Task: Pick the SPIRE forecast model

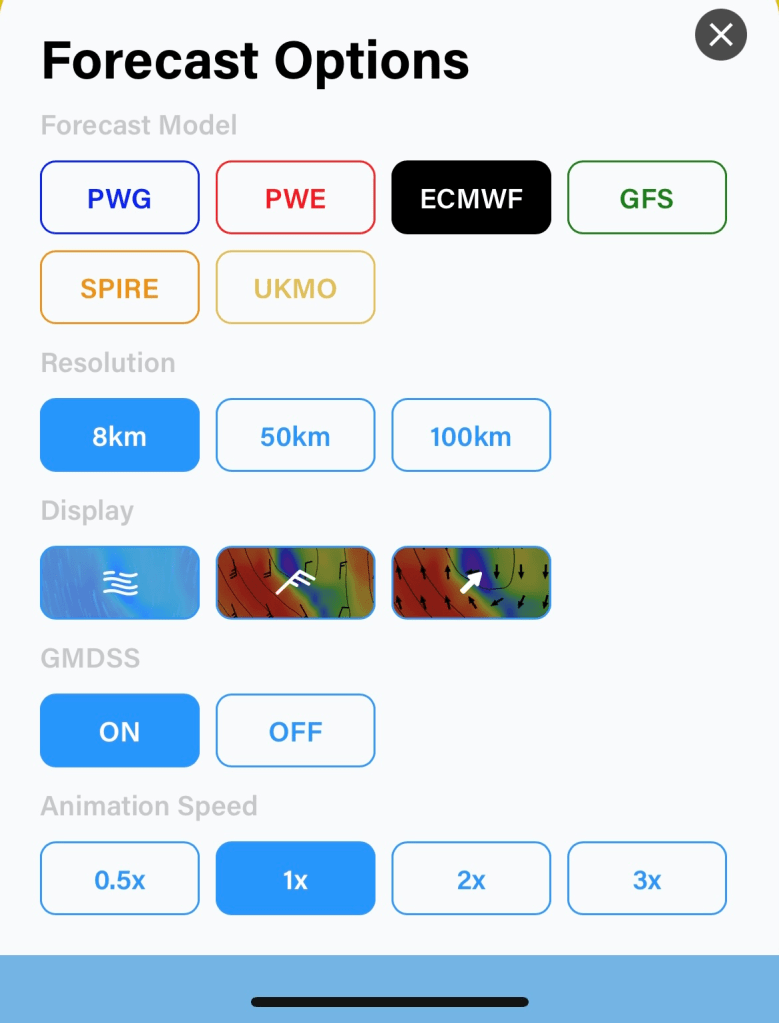Action: 120,288
